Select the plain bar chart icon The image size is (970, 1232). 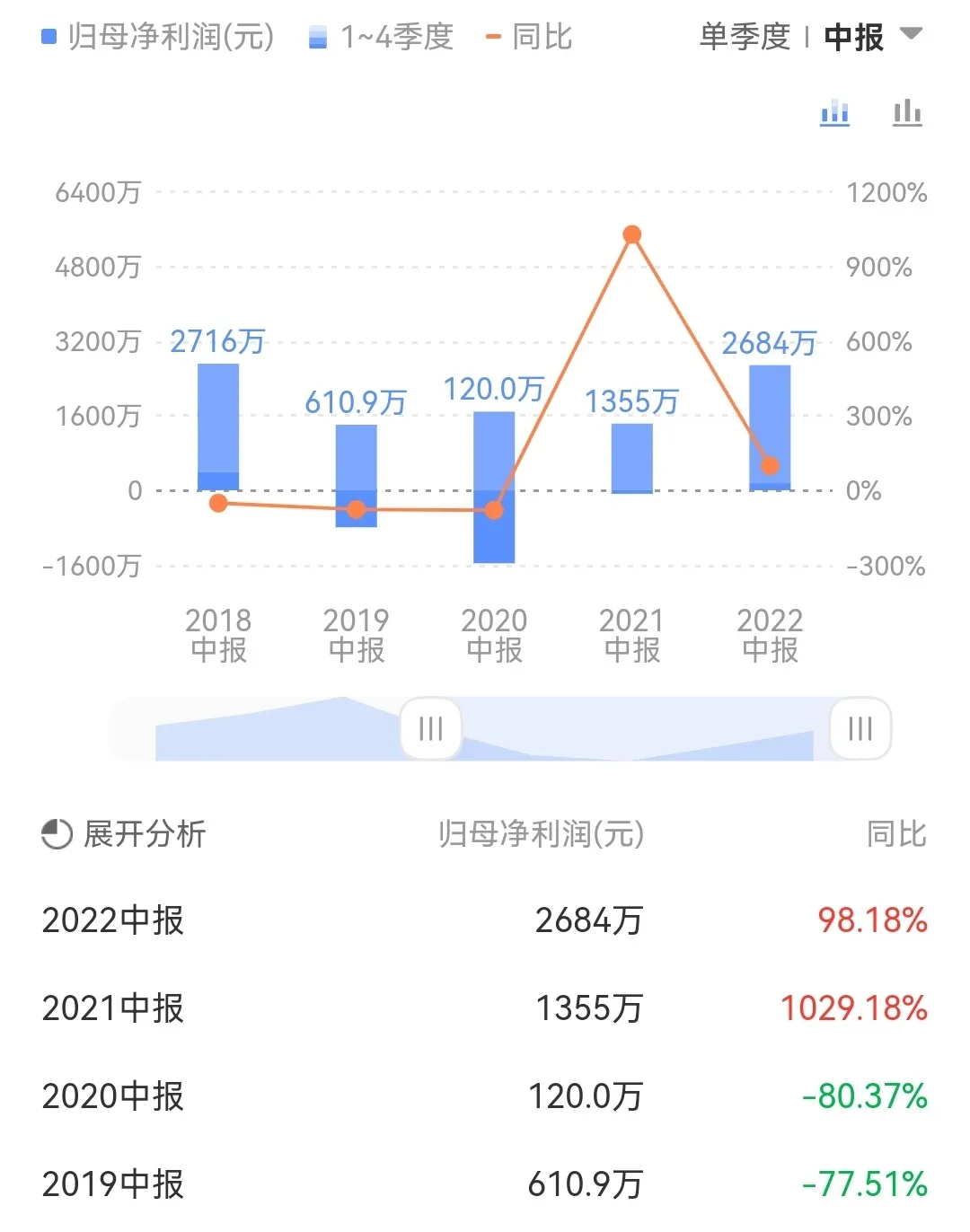(907, 113)
